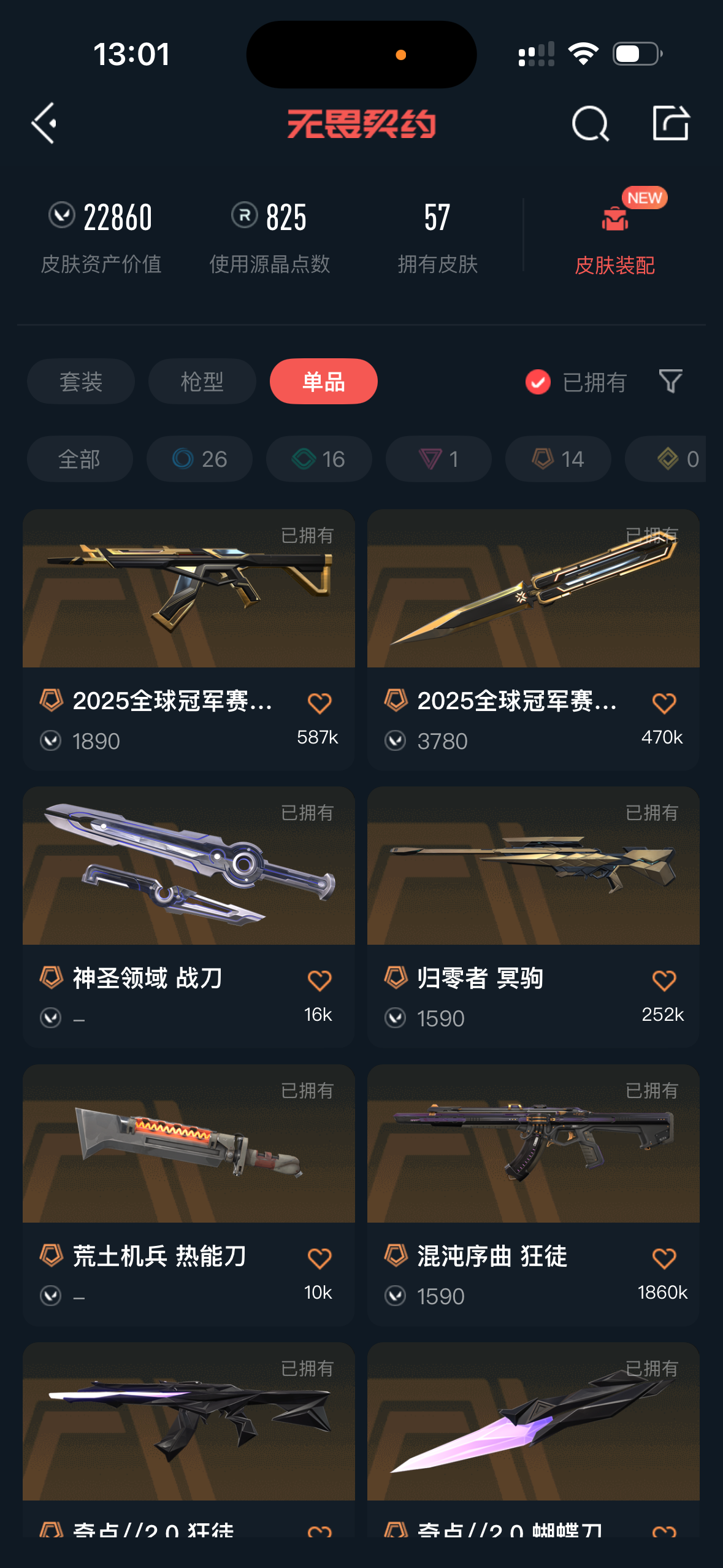The width and height of the screenshot is (723, 1568).
Task: Uncheck the 已拥有 owned filter
Action: [538, 382]
